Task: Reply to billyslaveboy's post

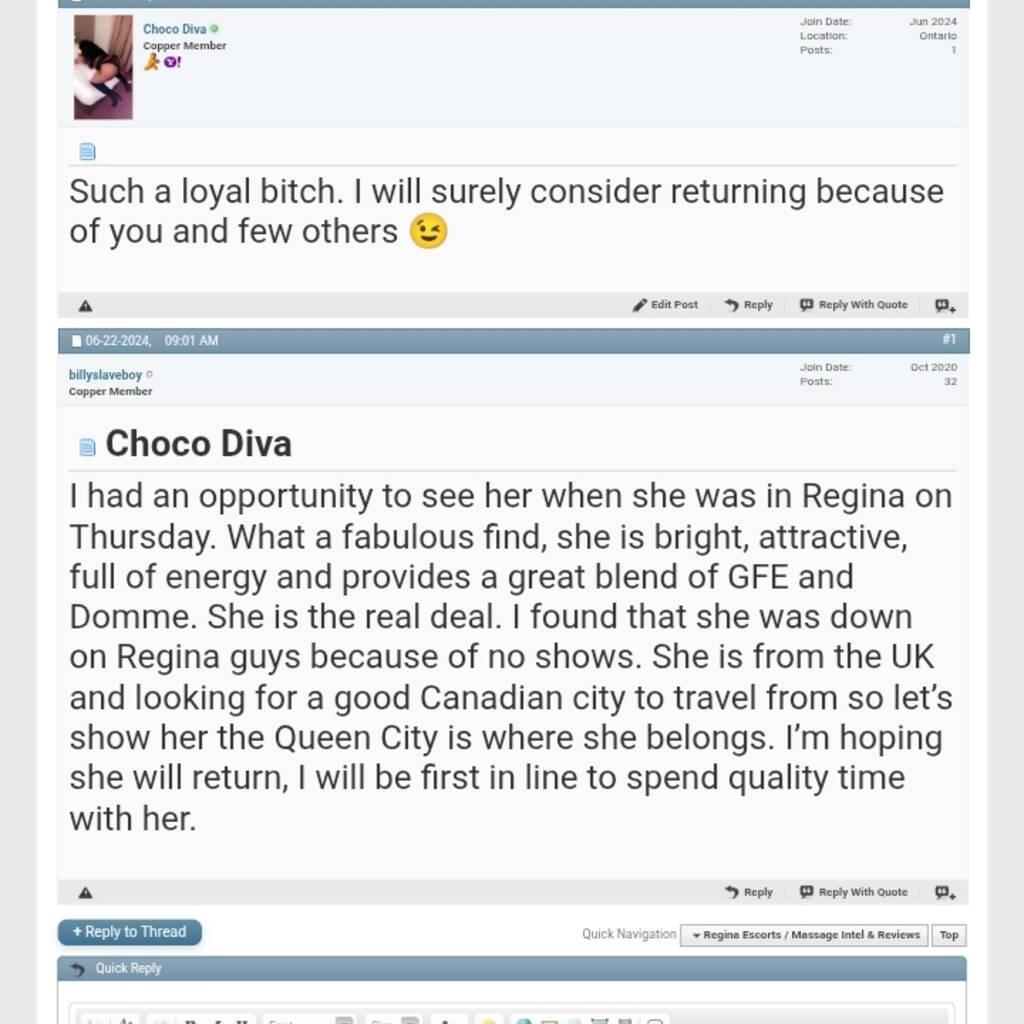Action: click(x=749, y=892)
